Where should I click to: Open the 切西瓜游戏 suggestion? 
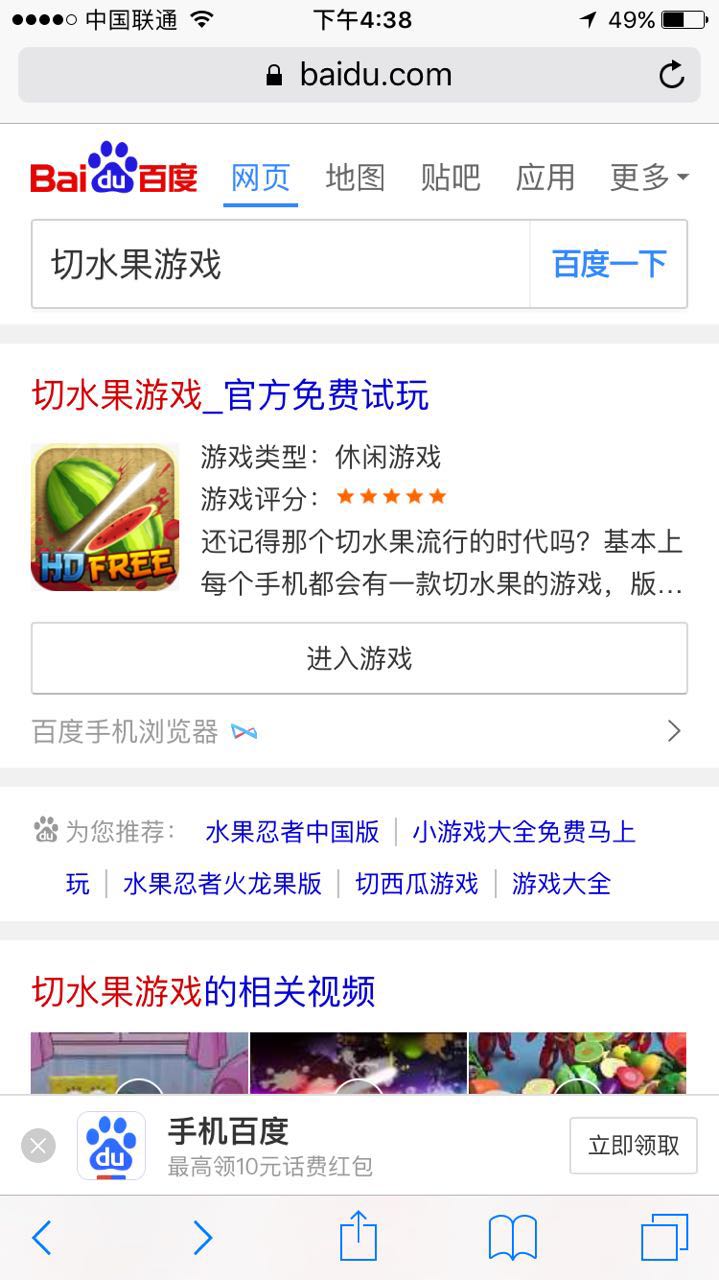click(x=417, y=884)
